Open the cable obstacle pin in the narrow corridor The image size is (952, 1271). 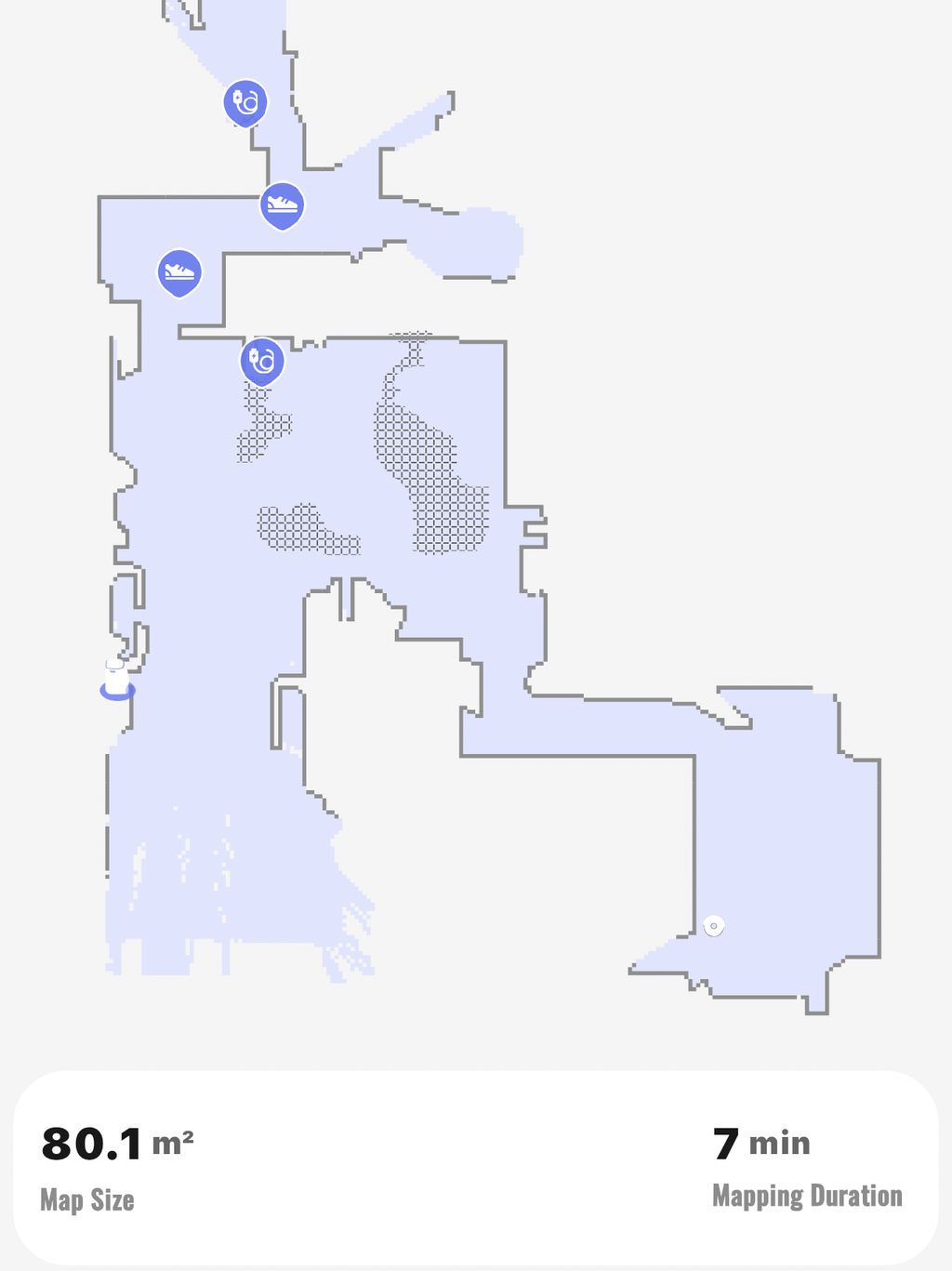coord(245,101)
